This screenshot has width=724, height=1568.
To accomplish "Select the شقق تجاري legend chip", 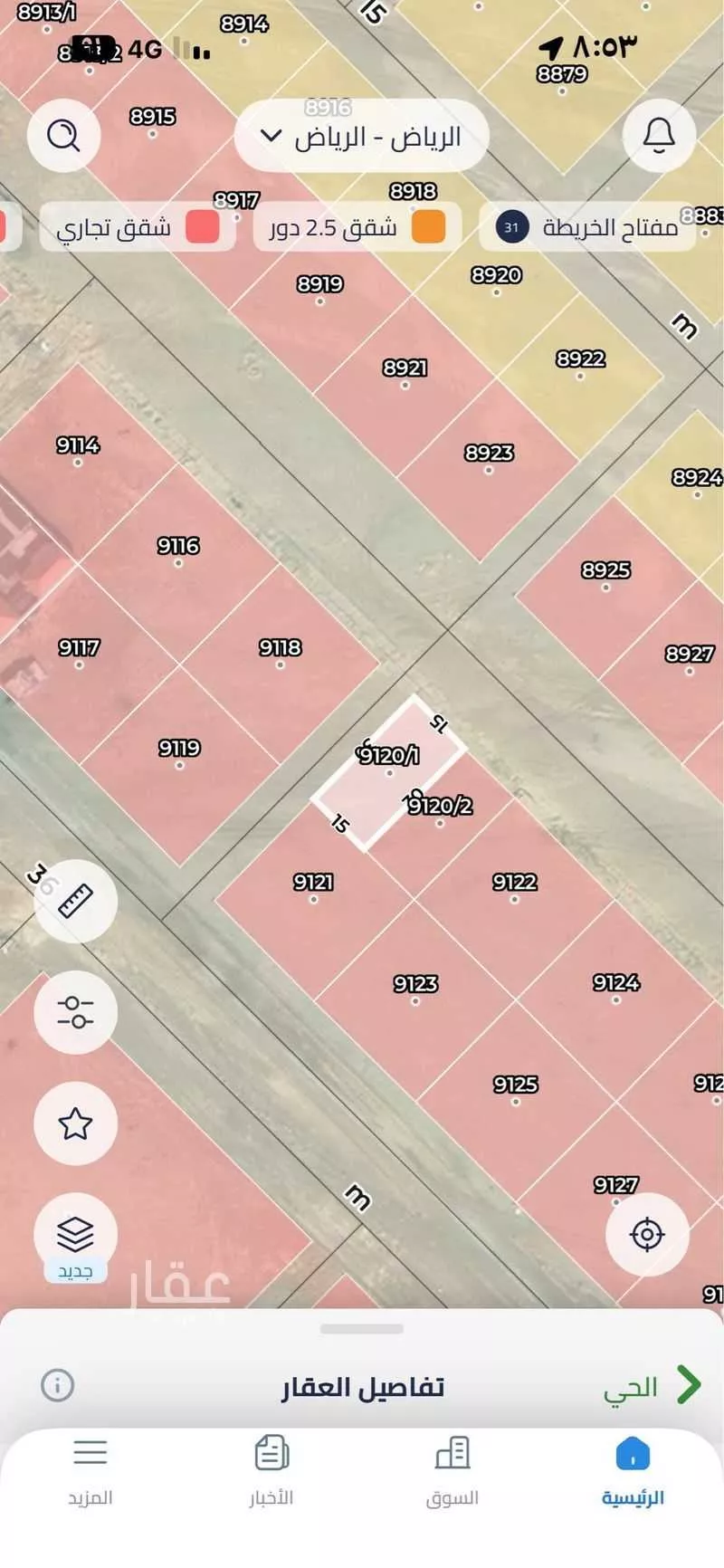I will pos(138,226).
